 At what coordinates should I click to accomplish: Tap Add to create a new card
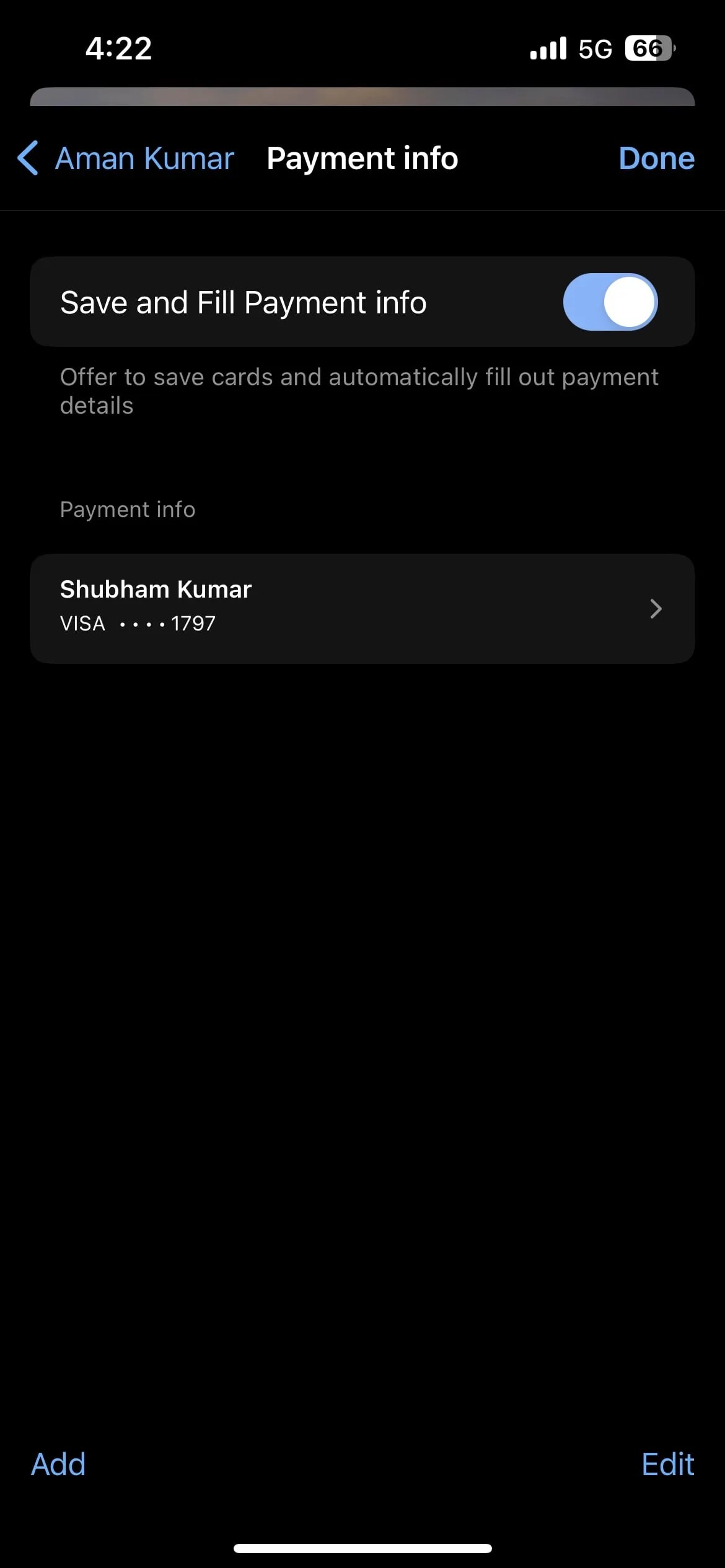click(x=58, y=1464)
